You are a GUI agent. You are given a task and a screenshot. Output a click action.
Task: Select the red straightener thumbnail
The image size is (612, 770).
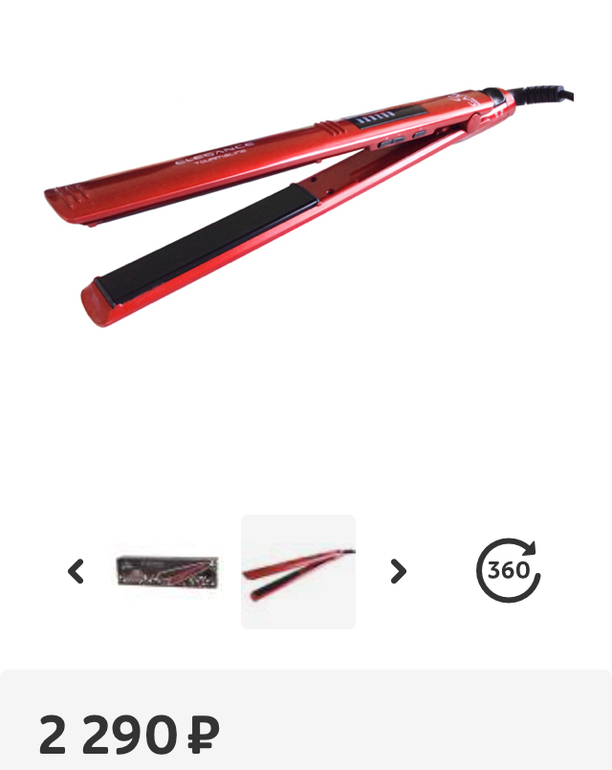[x=298, y=572]
